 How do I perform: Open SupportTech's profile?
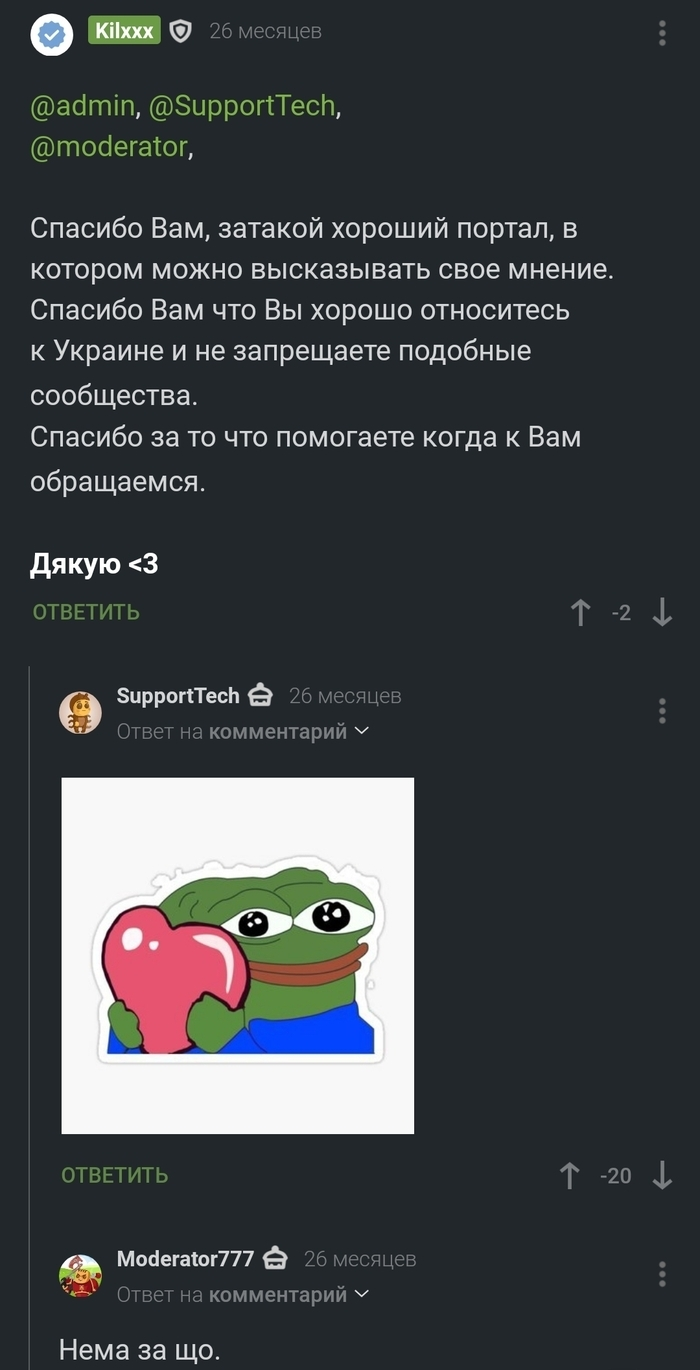pos(178,695)
